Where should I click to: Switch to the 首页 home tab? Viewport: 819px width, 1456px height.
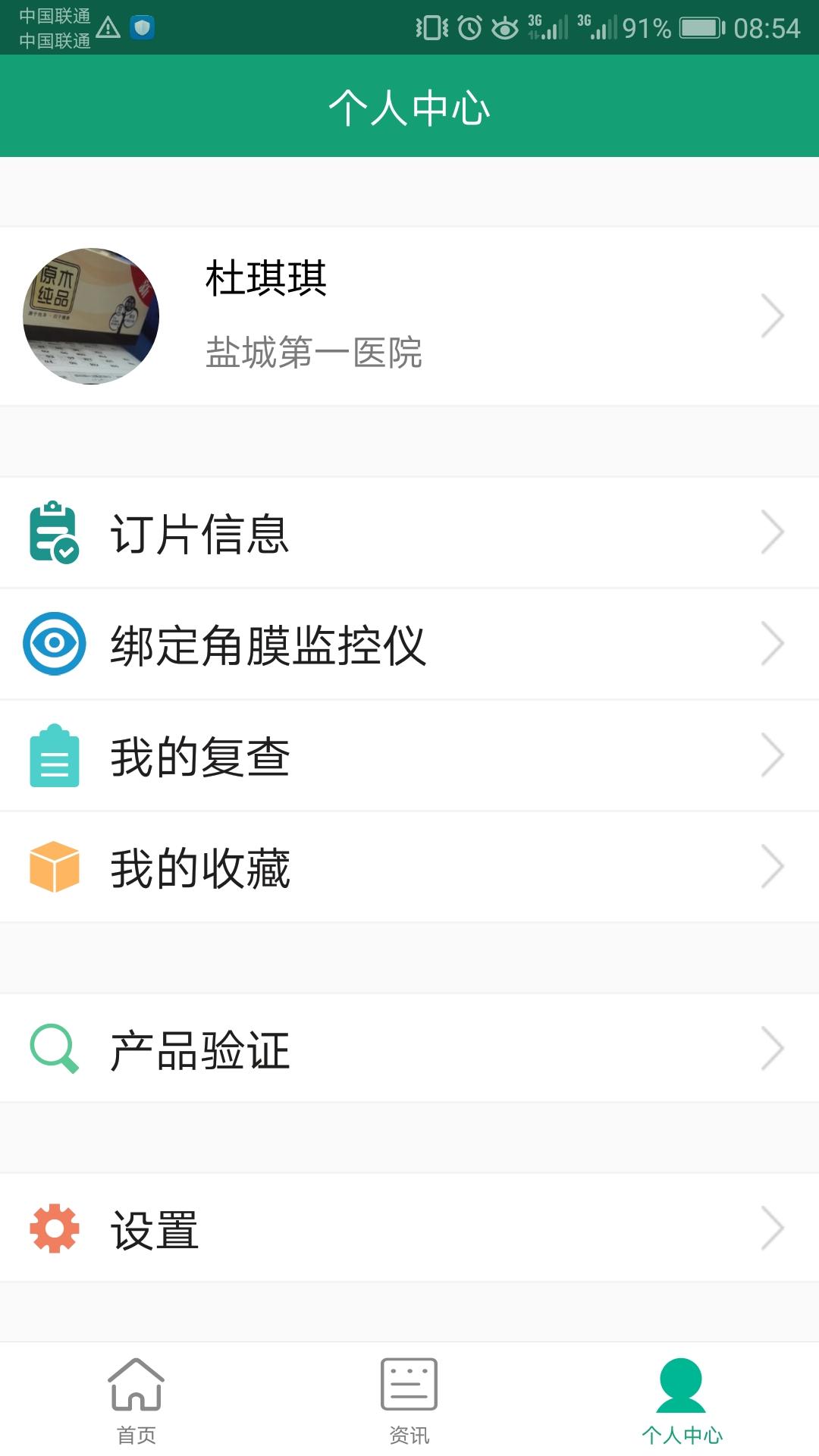(x=136, y=1400)
